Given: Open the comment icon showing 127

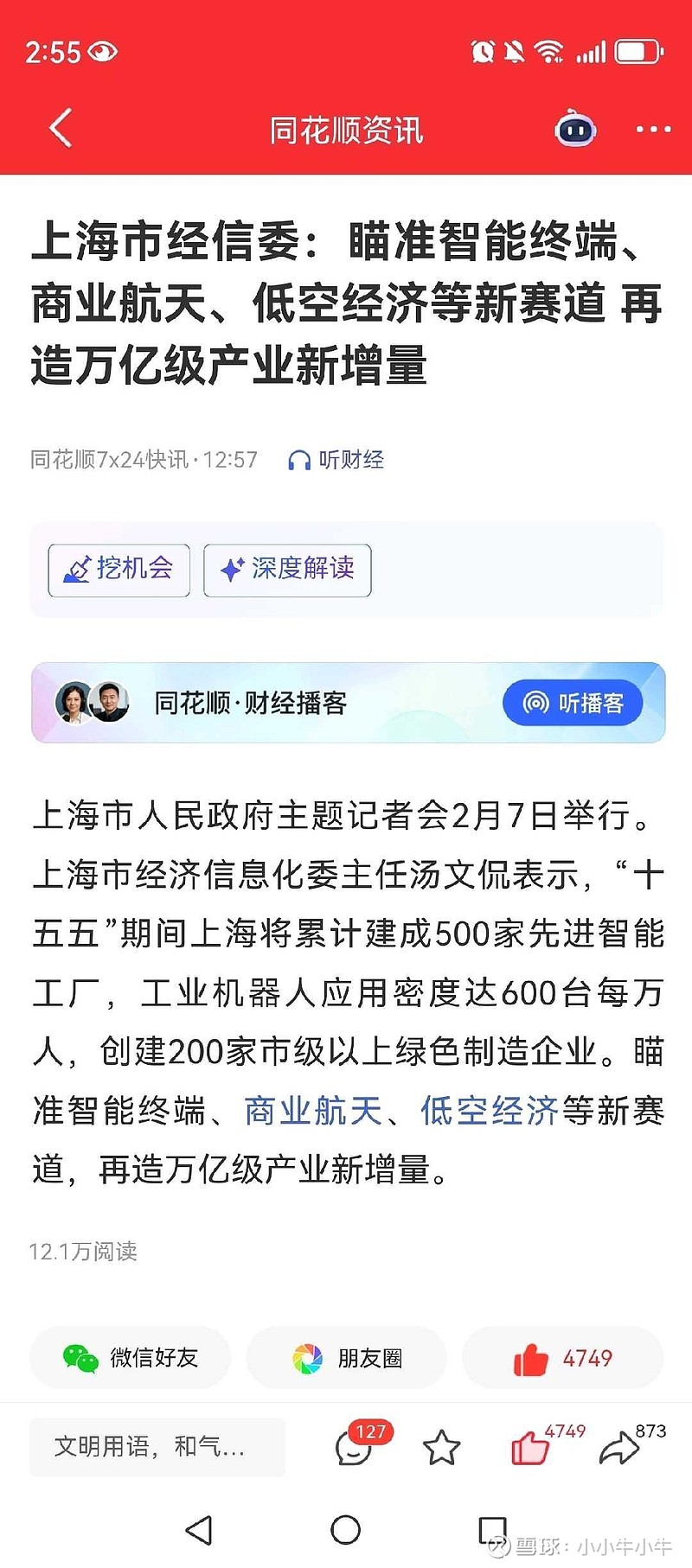Looking at the screenshot, I should [x=355, y=1446].
